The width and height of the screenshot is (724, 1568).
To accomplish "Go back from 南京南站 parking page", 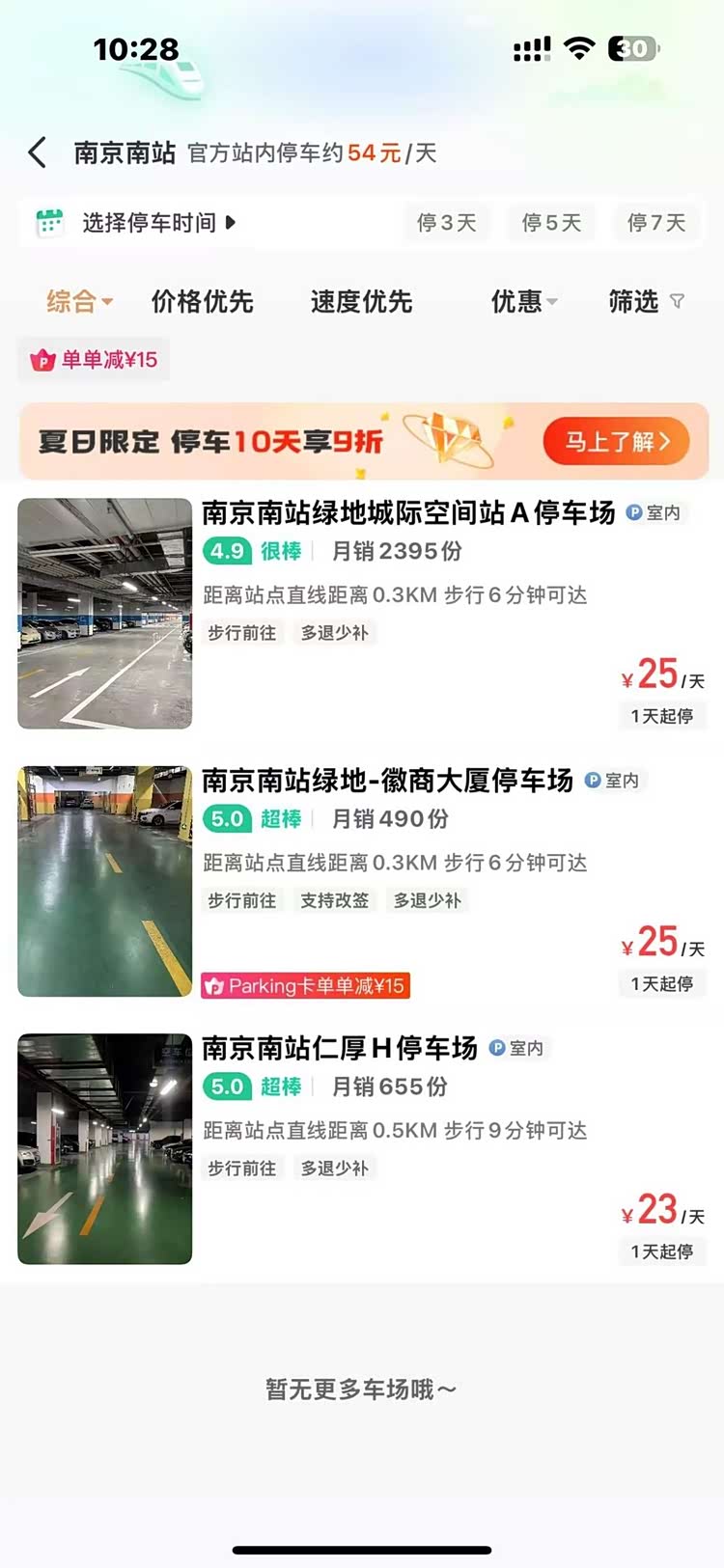I will [x=38, y=152].
